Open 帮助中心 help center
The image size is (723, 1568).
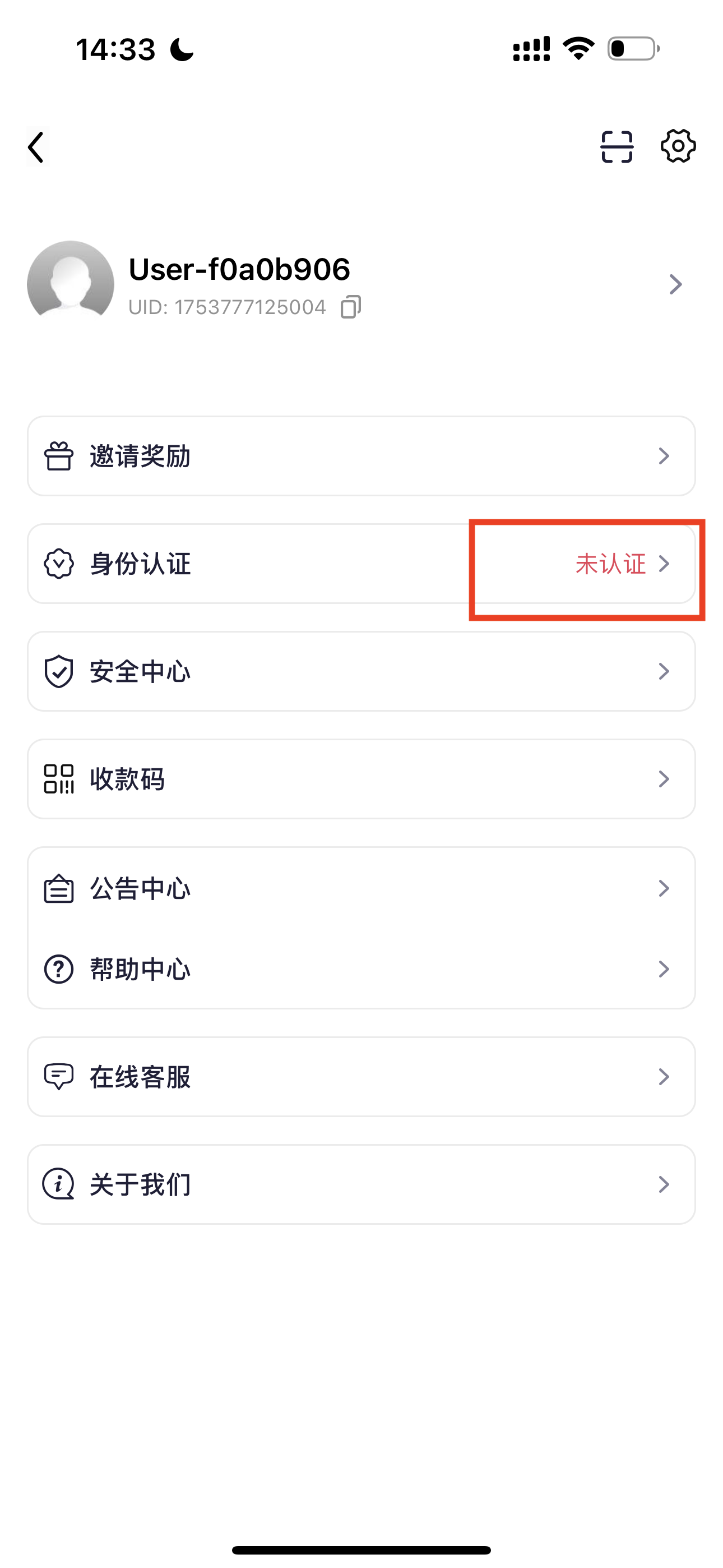coord(361,969)
